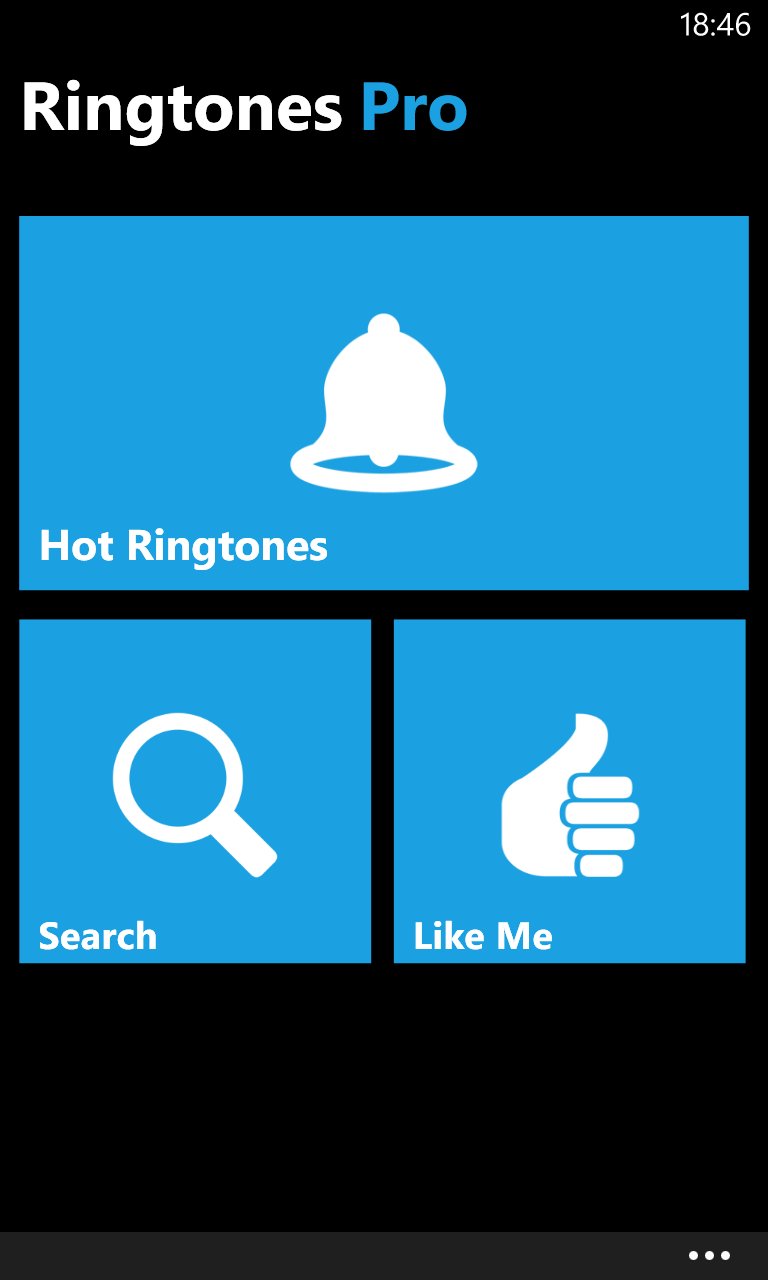Select the Search tile
This screenshot has height=1280, width=768.
(x=195, y=791)
